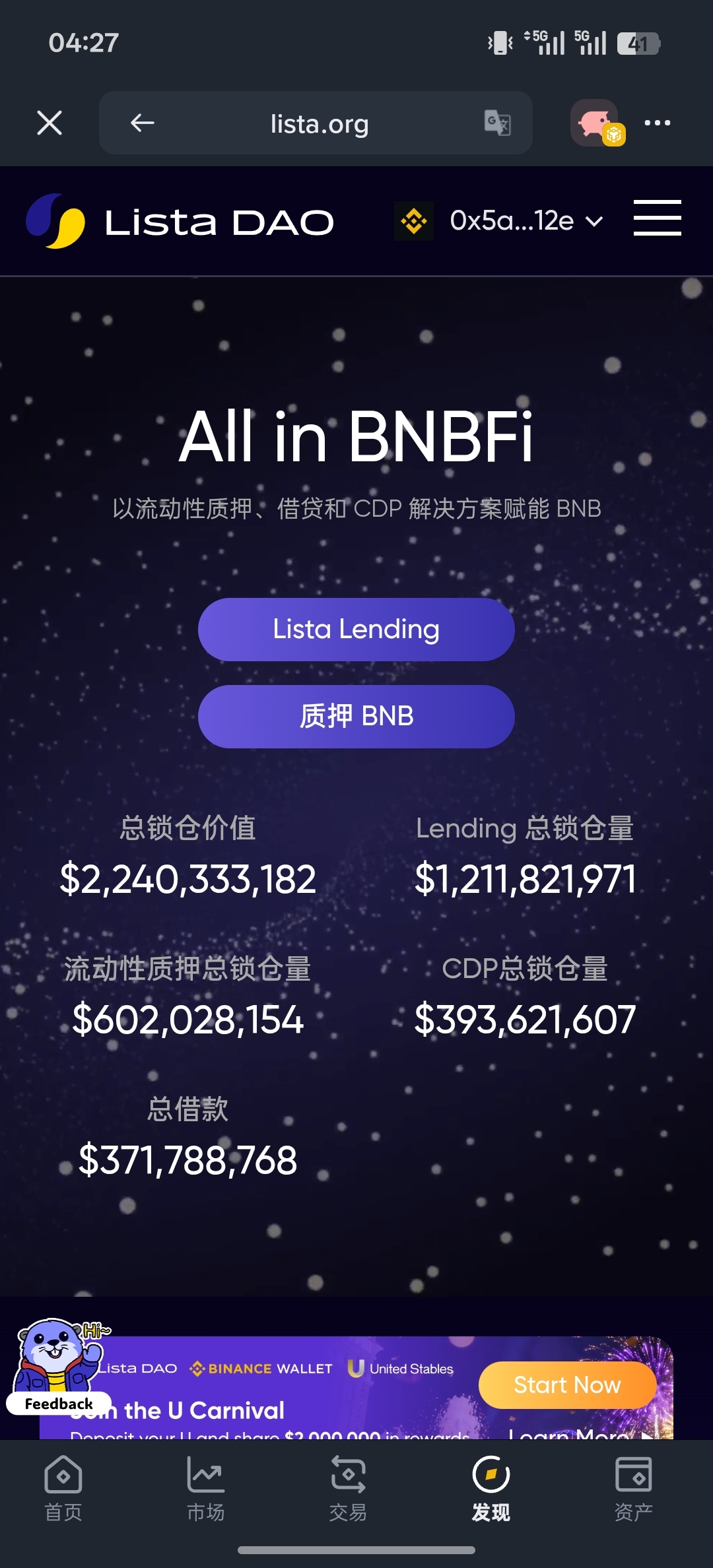713x1568 pixels.
Task: Open the Lista DAO hamburger menu
Action: 657,218
